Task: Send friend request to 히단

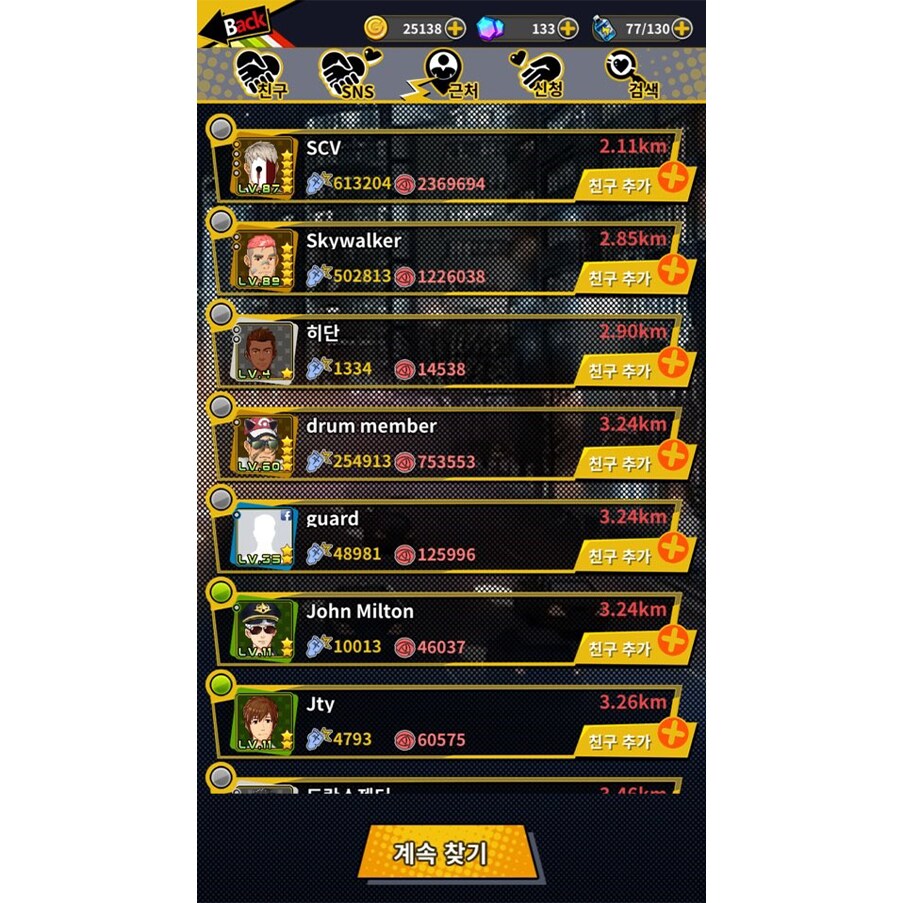Action: pyautogui.click(x=634, y=369)
